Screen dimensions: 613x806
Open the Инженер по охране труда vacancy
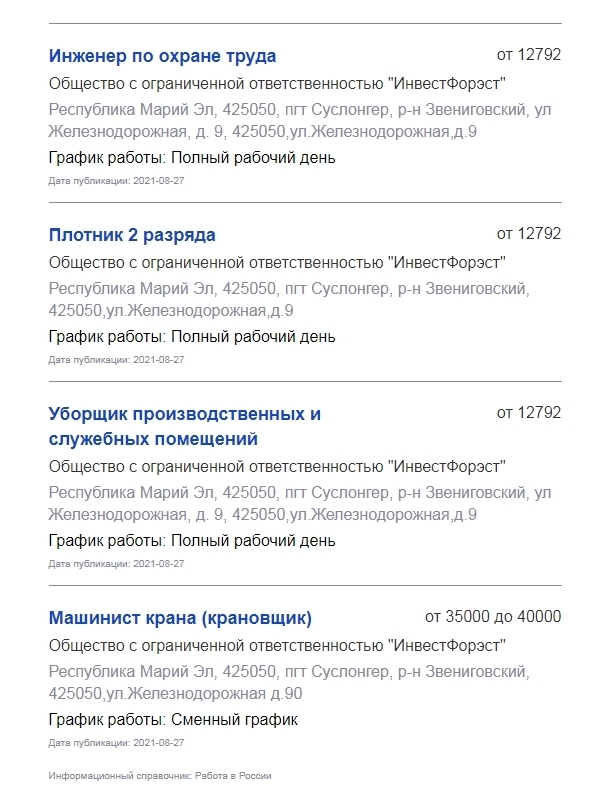coord(162,56)
